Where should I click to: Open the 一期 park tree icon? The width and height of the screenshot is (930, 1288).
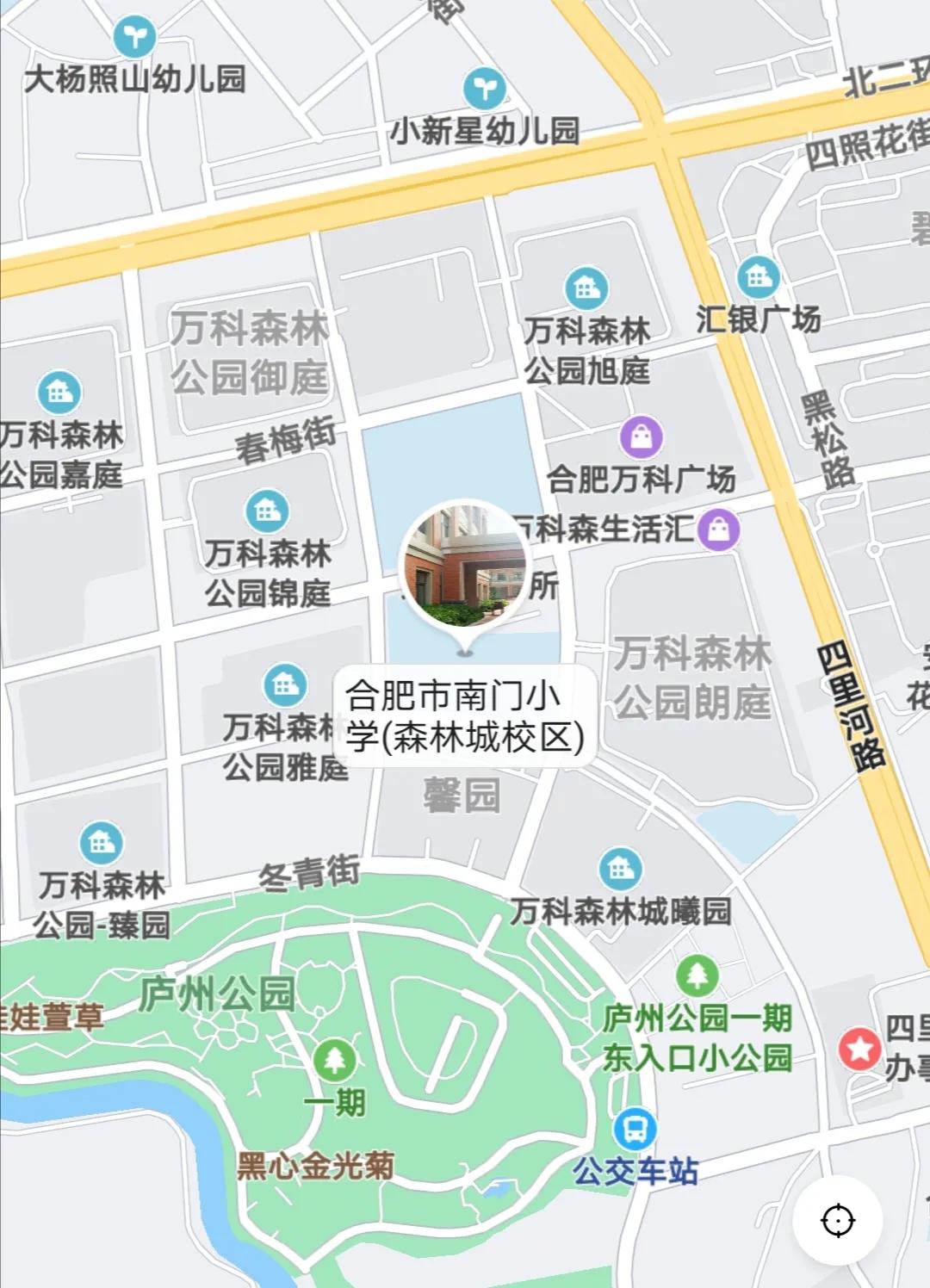click(x=334, y=1060)
